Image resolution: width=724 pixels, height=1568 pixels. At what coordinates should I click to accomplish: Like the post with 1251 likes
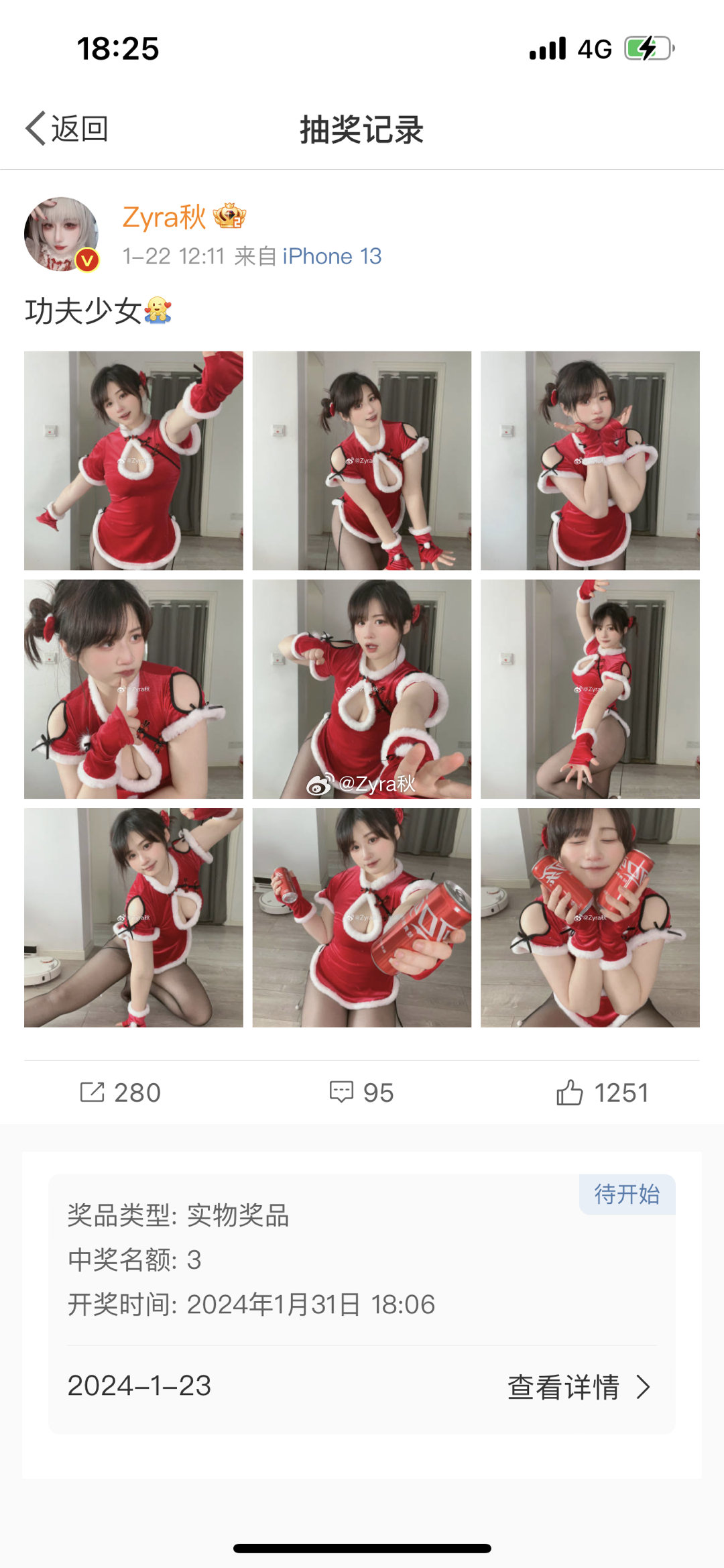pyautogui.click(x=602, y=1093)
